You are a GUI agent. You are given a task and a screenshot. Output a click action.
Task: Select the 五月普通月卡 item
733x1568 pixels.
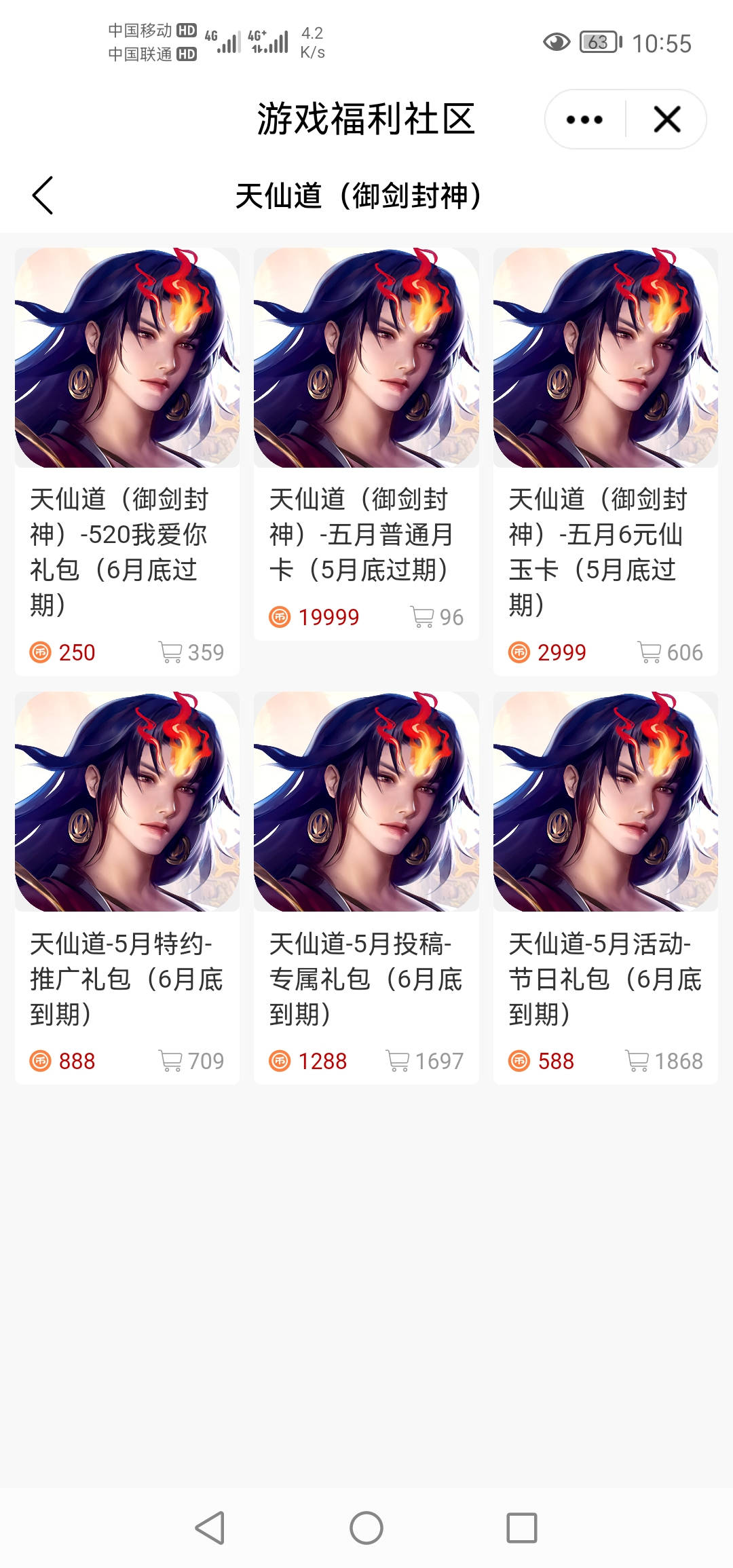[x=366, y=445]
